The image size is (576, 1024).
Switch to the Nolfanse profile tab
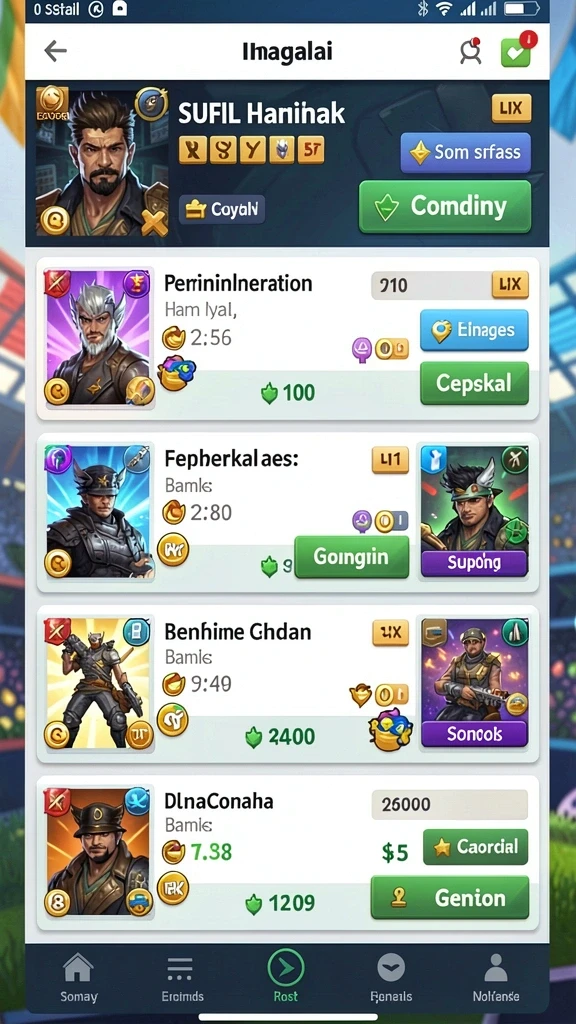point(496,977)
